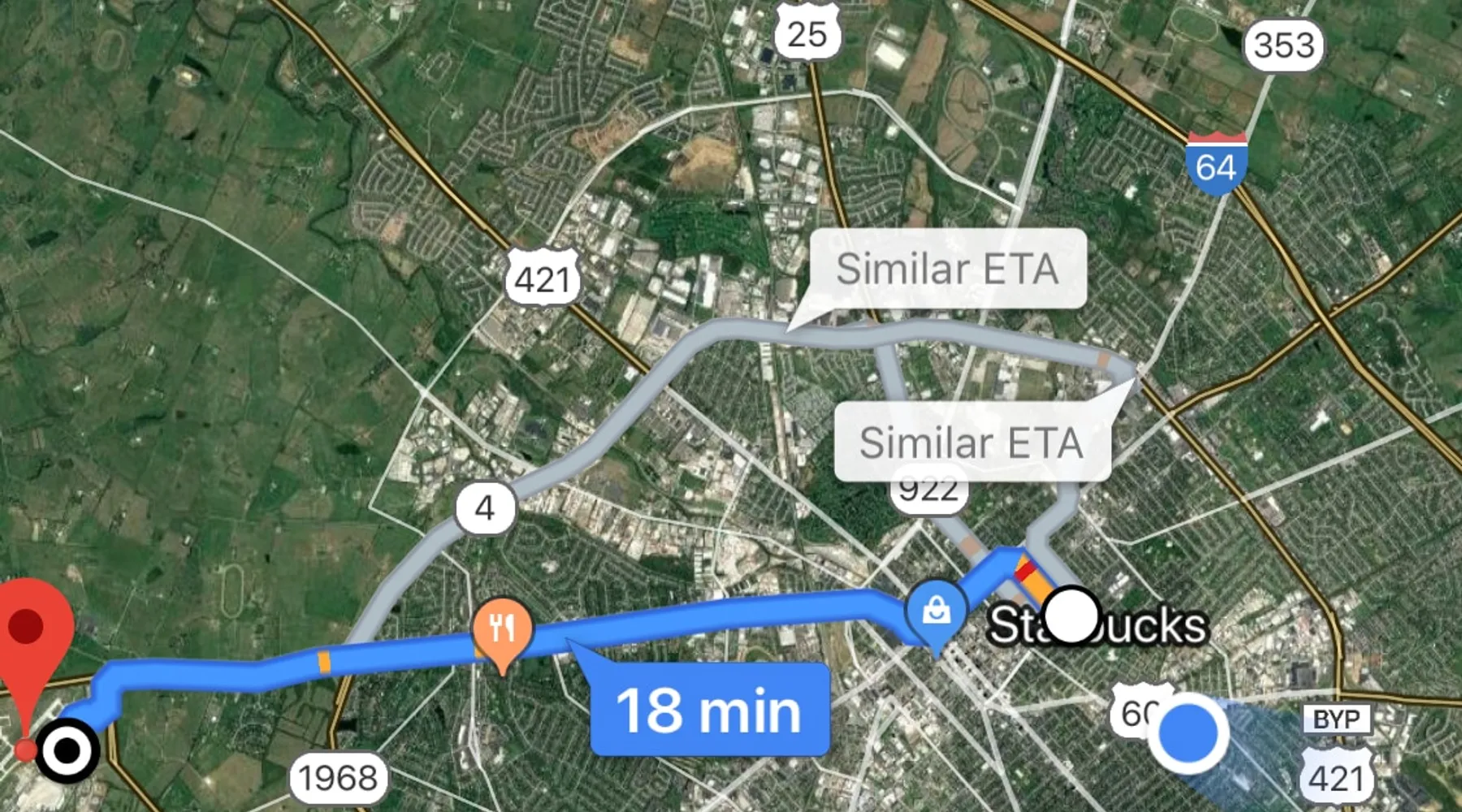Choose the Similar ETA alternate route passing road 4

pyautogui.click(x=948, y=268)
